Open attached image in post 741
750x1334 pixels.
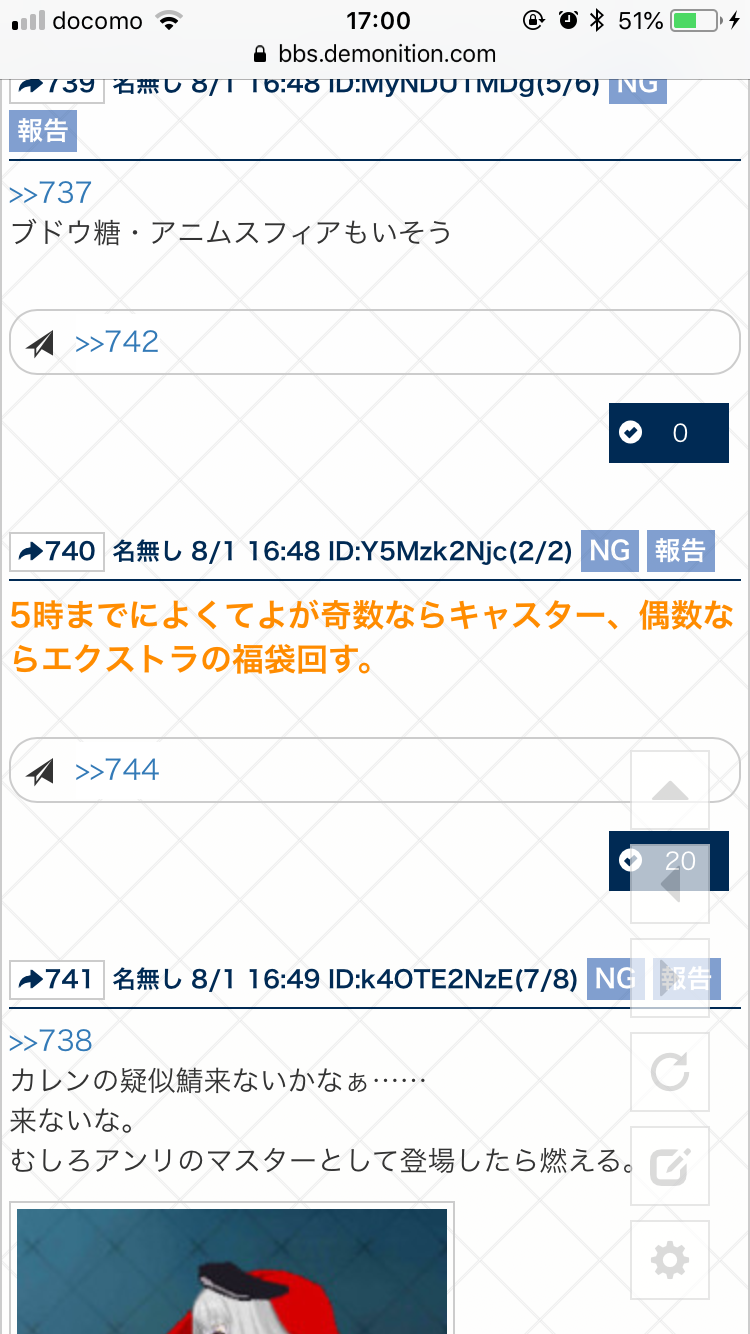(232, 1270)
